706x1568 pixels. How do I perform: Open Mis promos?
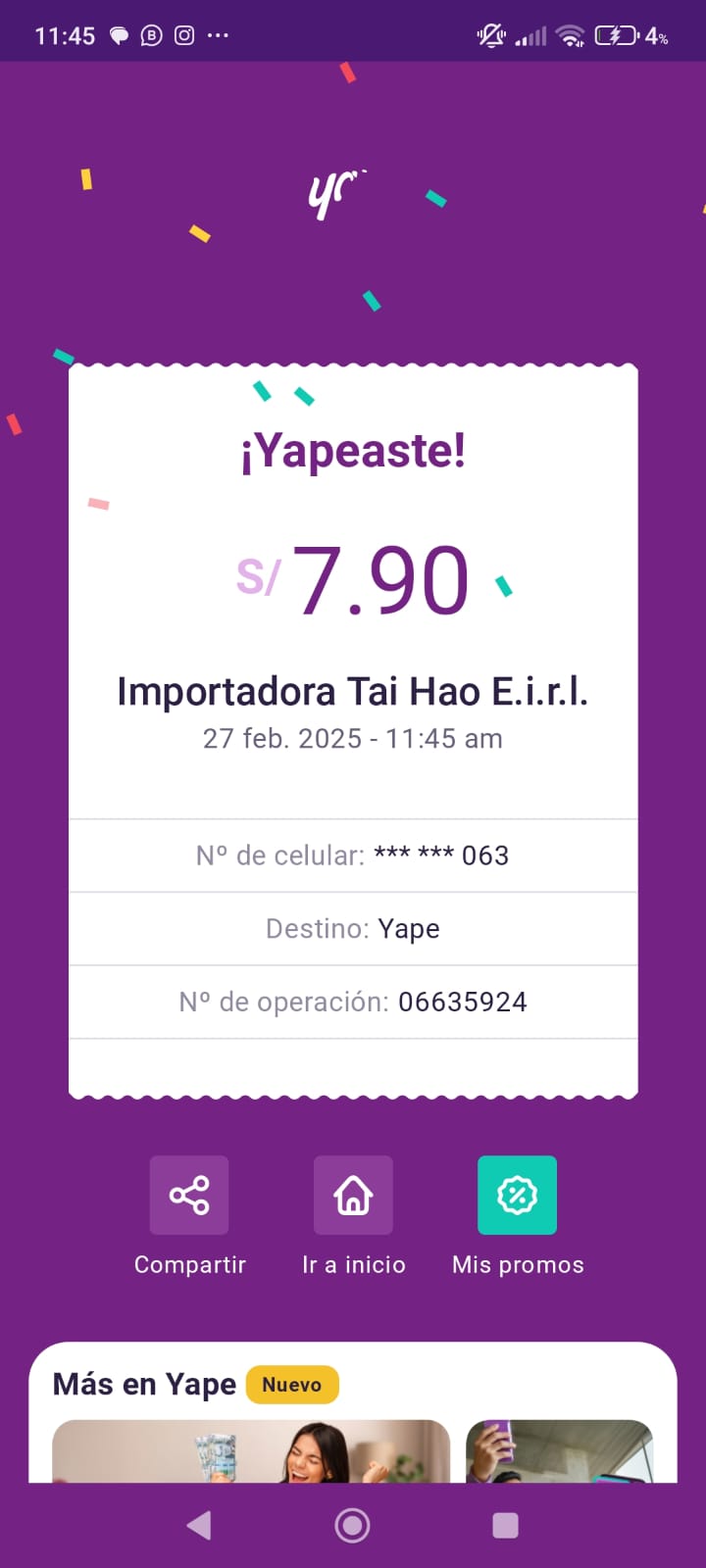pos(517,1196)
